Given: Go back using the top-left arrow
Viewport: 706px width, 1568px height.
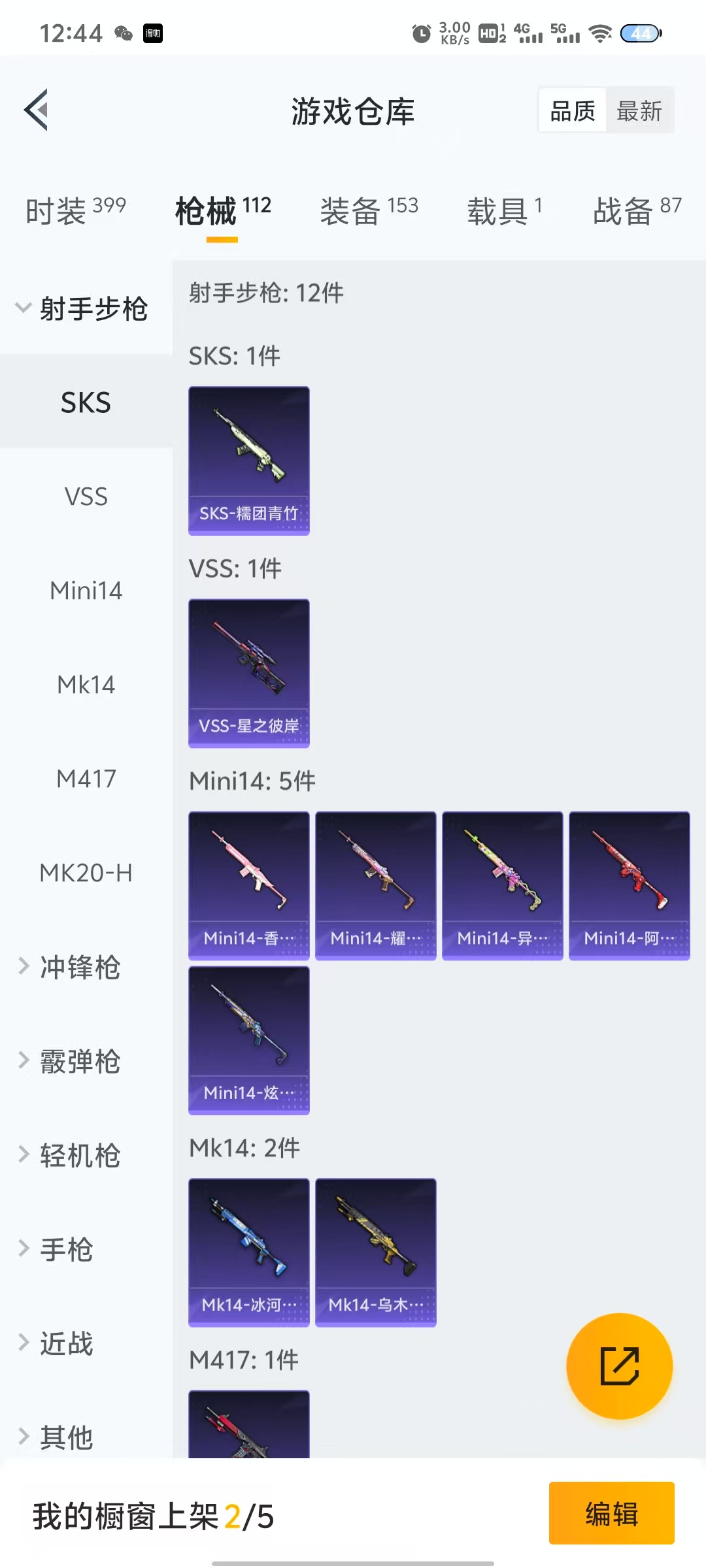Looking at the screenshot, I should (37, 110).
